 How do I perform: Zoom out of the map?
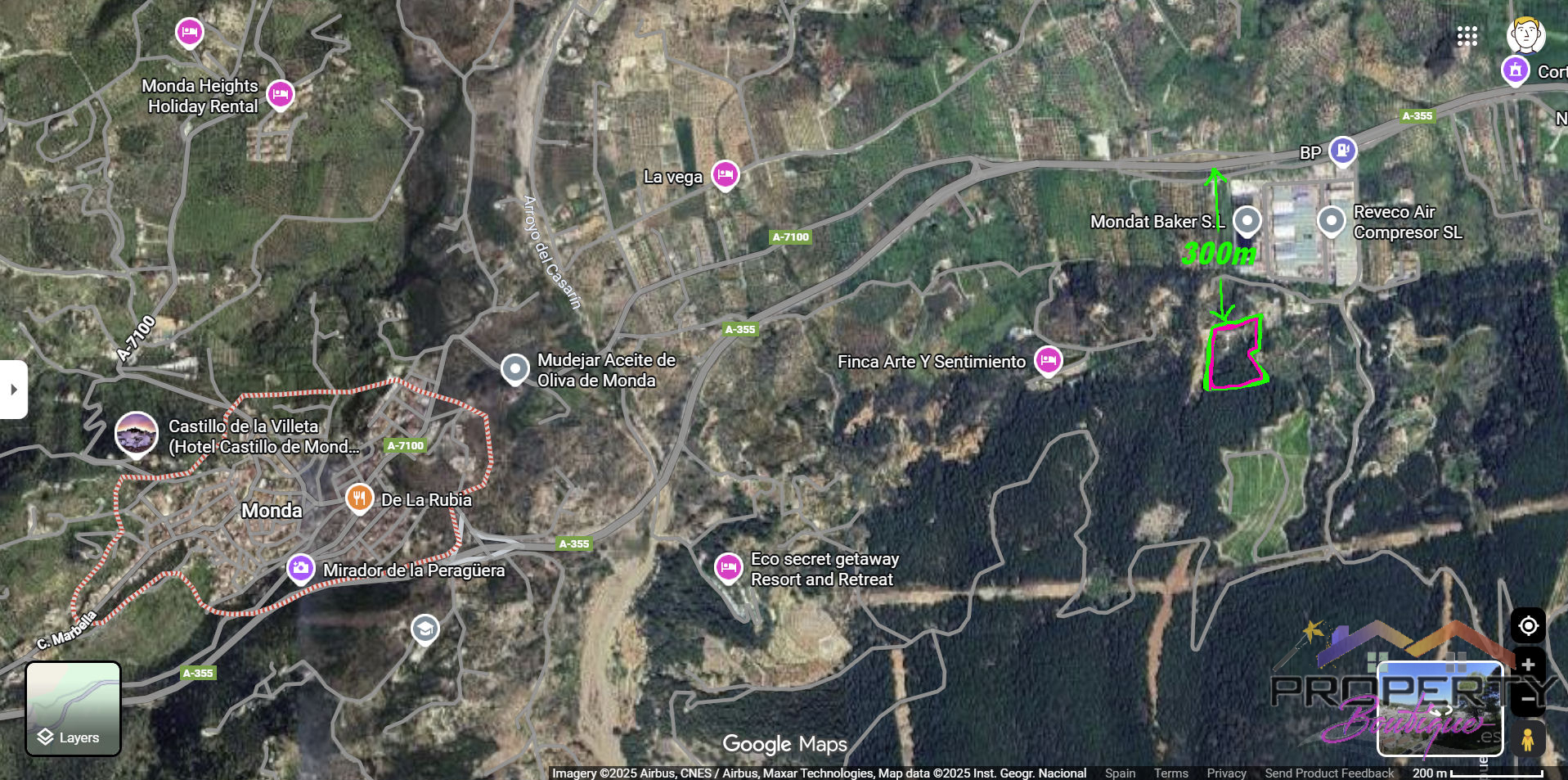pyautogui.click(x=1527, y=700)
